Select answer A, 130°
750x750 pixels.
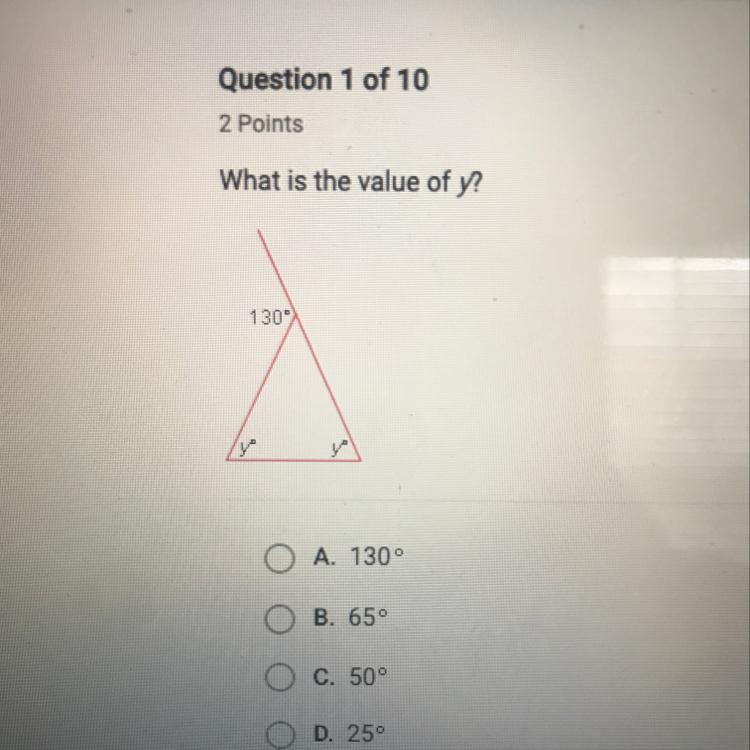pos(279,559)
